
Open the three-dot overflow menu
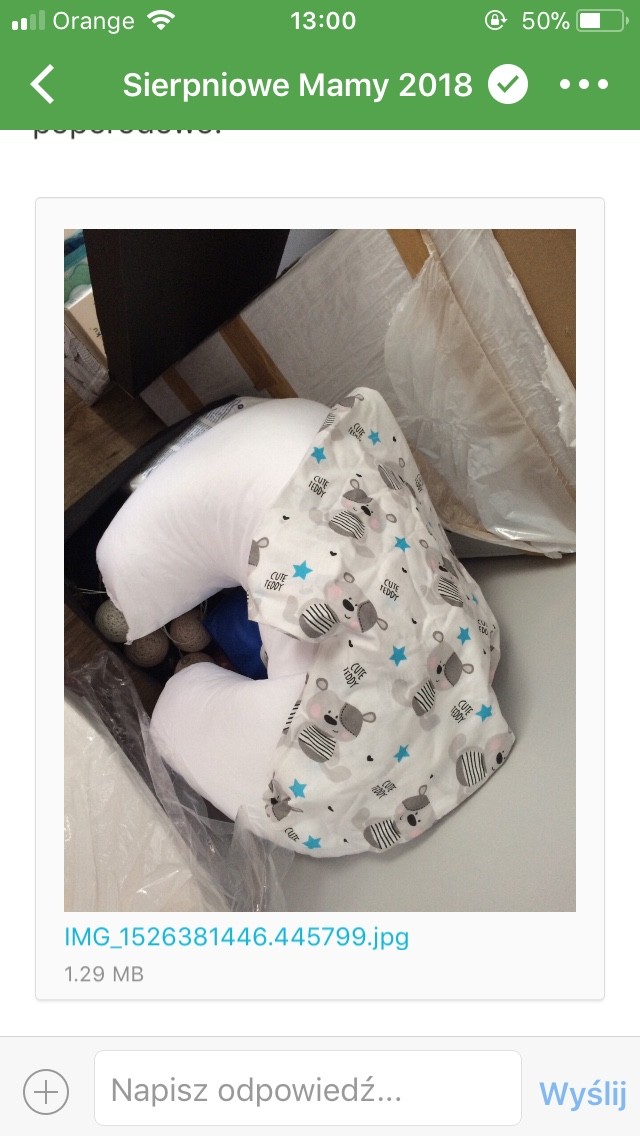(x=583, y=85)
